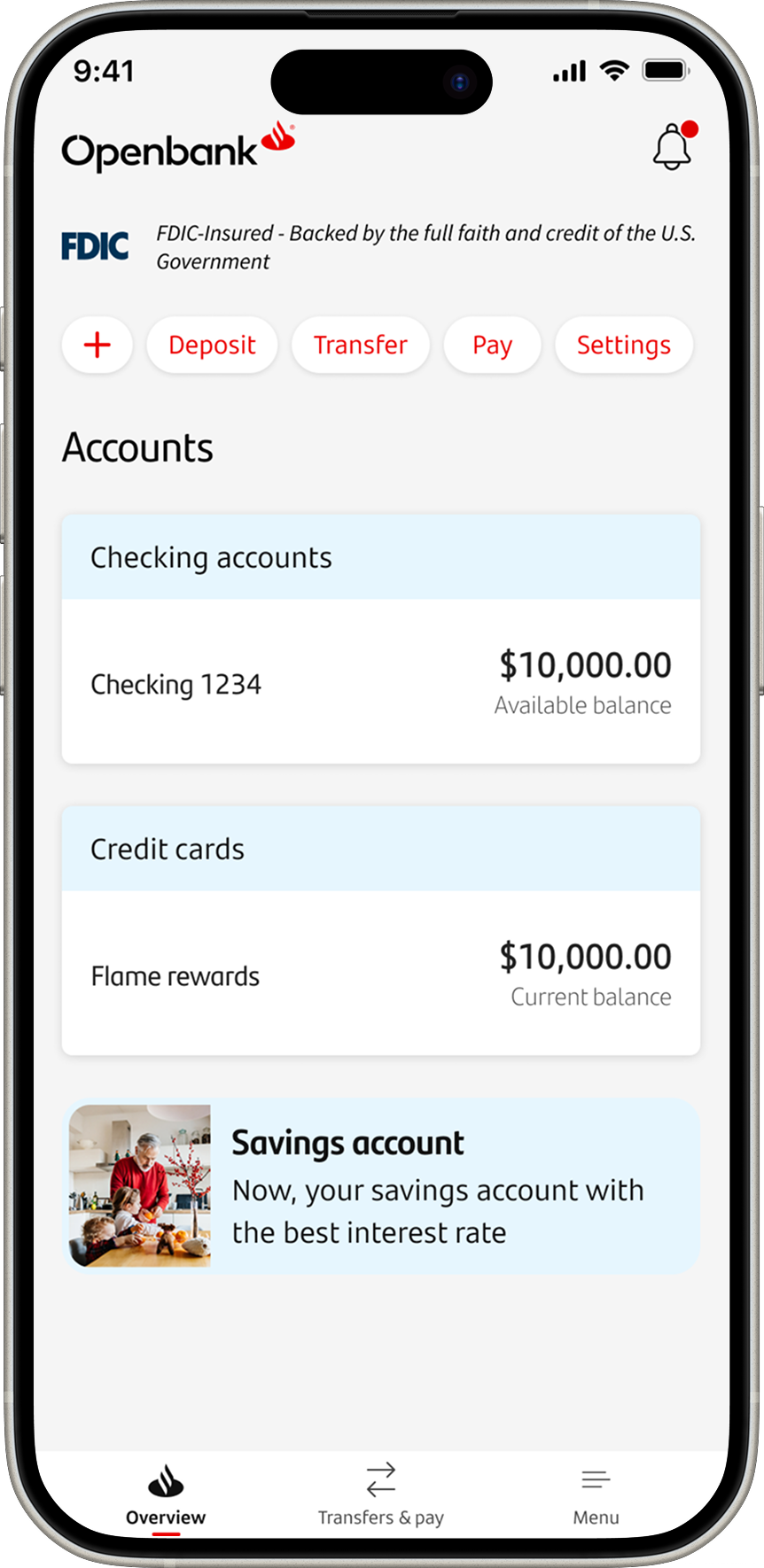
Task: Select the Deposit chip
Action: click(x=212, y=345)
